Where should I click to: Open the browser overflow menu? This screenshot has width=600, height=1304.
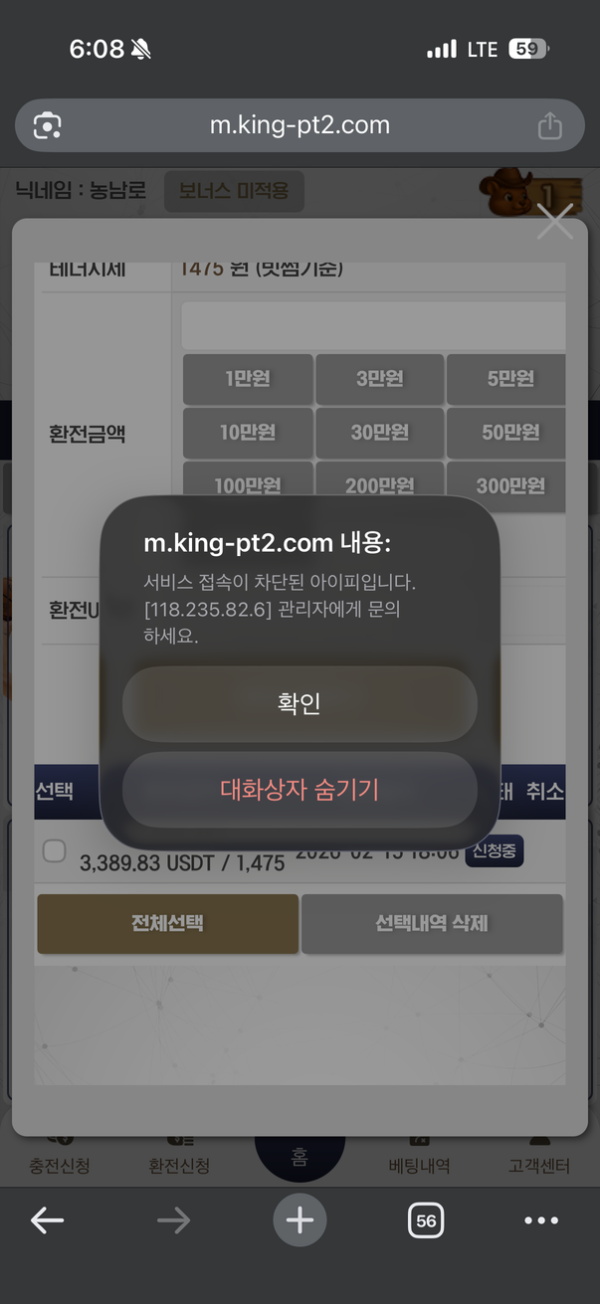[x=541, y=1220]
